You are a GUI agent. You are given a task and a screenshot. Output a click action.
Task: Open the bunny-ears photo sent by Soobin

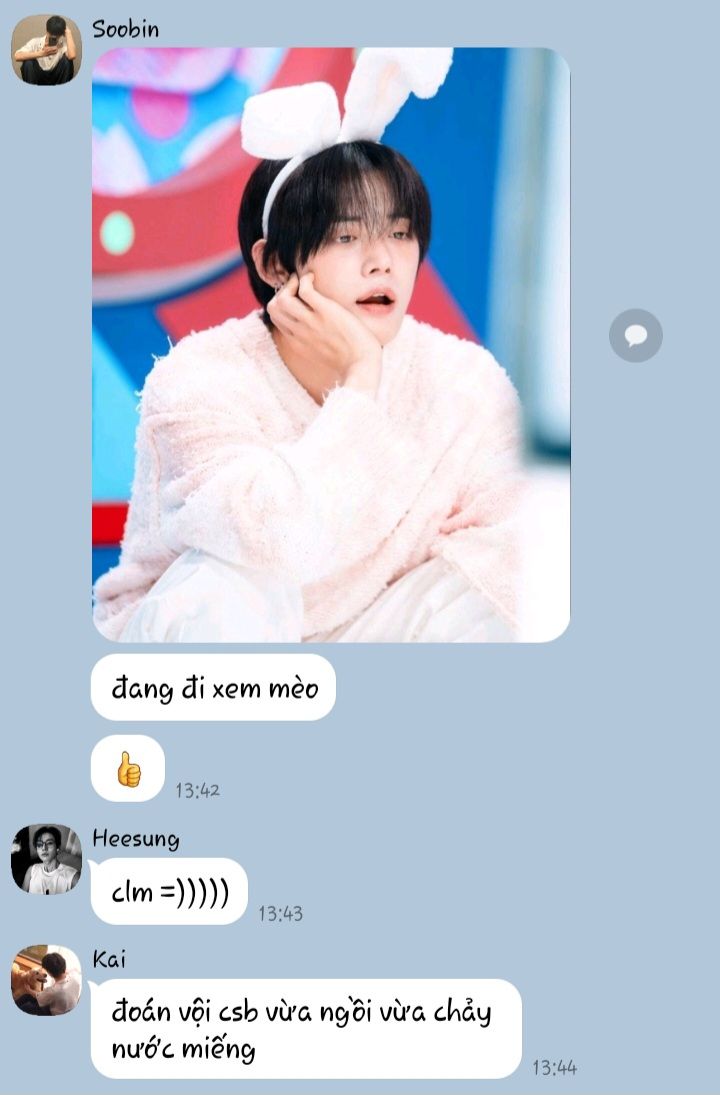(x=331, y=344)
